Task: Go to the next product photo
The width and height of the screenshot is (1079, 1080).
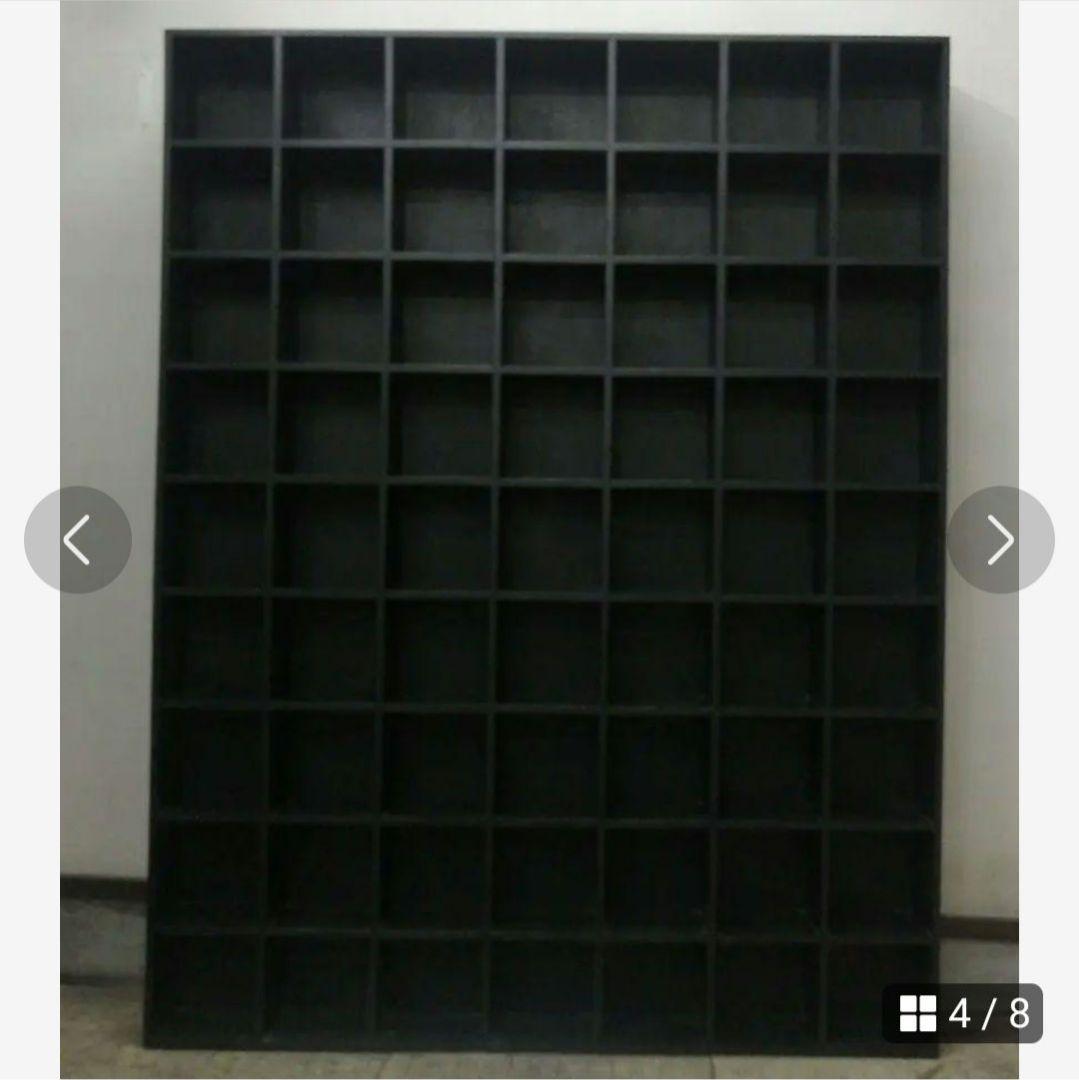Action: click(1000, 540)
